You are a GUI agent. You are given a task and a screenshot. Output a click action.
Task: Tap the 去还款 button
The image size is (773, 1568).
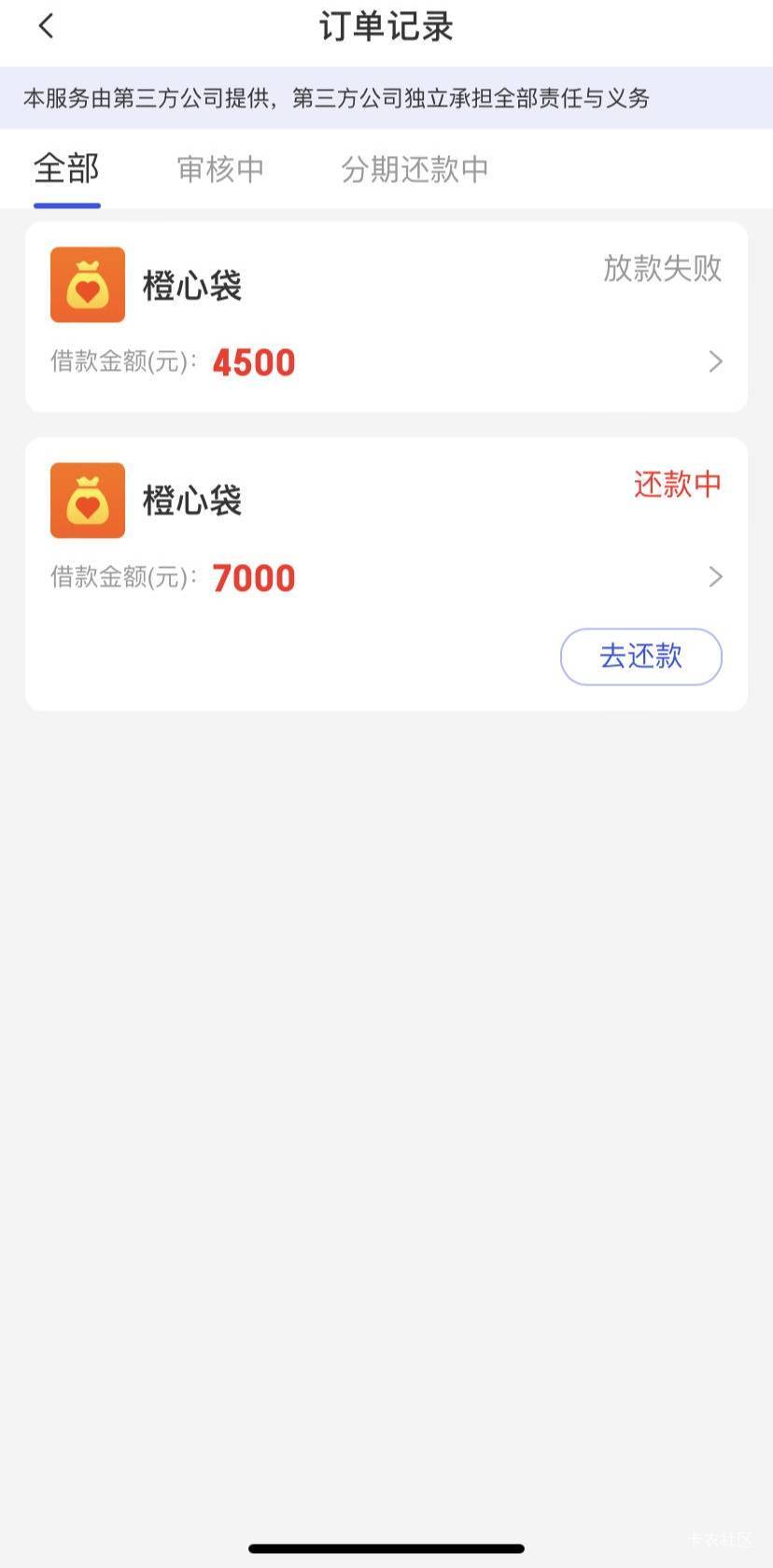[640, 657]
